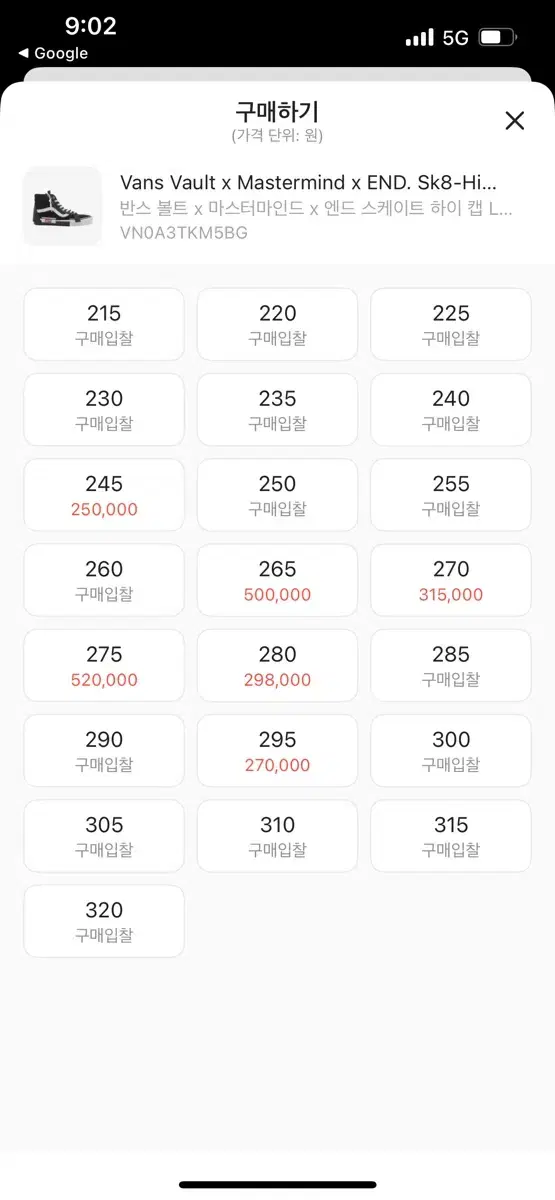Select size 240
Image resolution: width=555 pixels, height=1200 pixels.
point(451,410)
